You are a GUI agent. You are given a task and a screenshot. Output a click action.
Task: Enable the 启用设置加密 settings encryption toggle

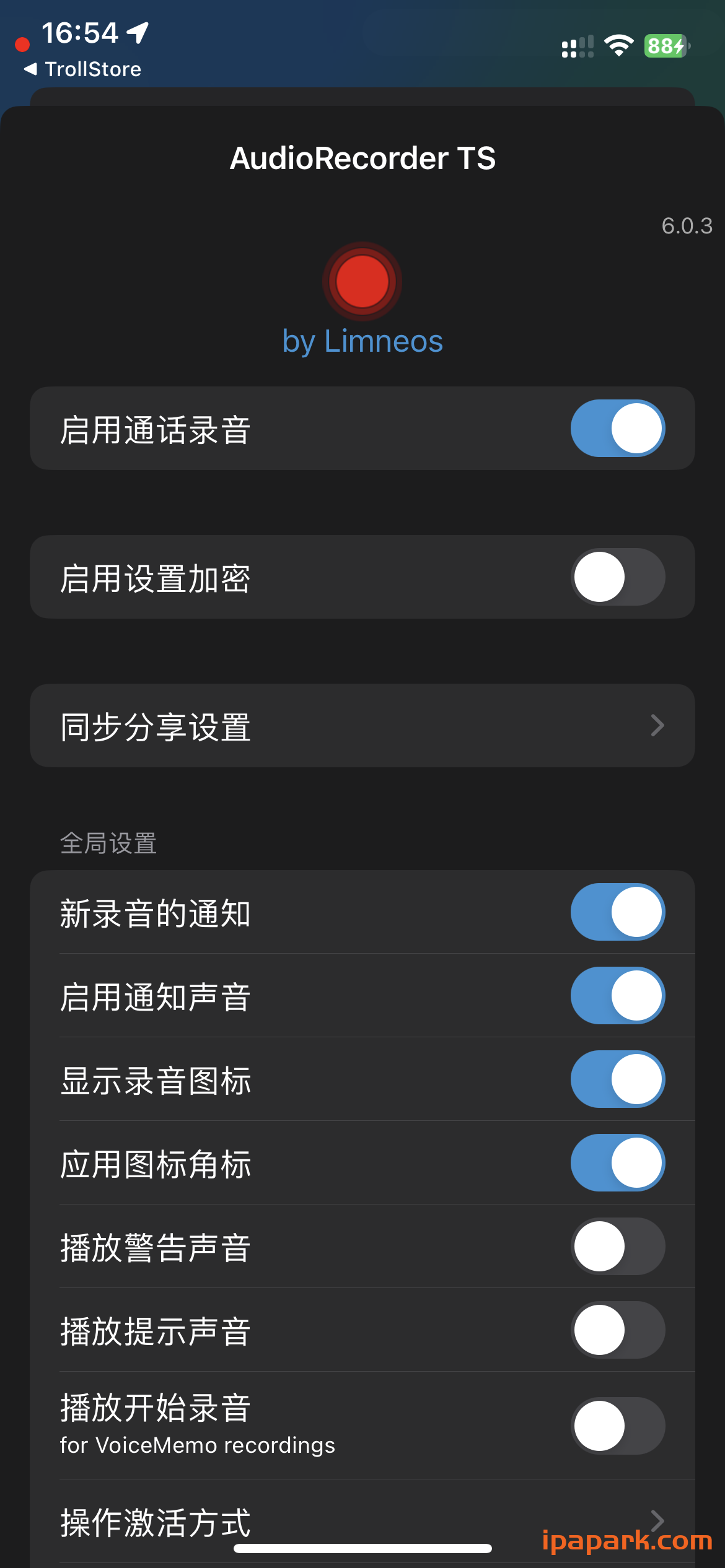coord(617,577)
